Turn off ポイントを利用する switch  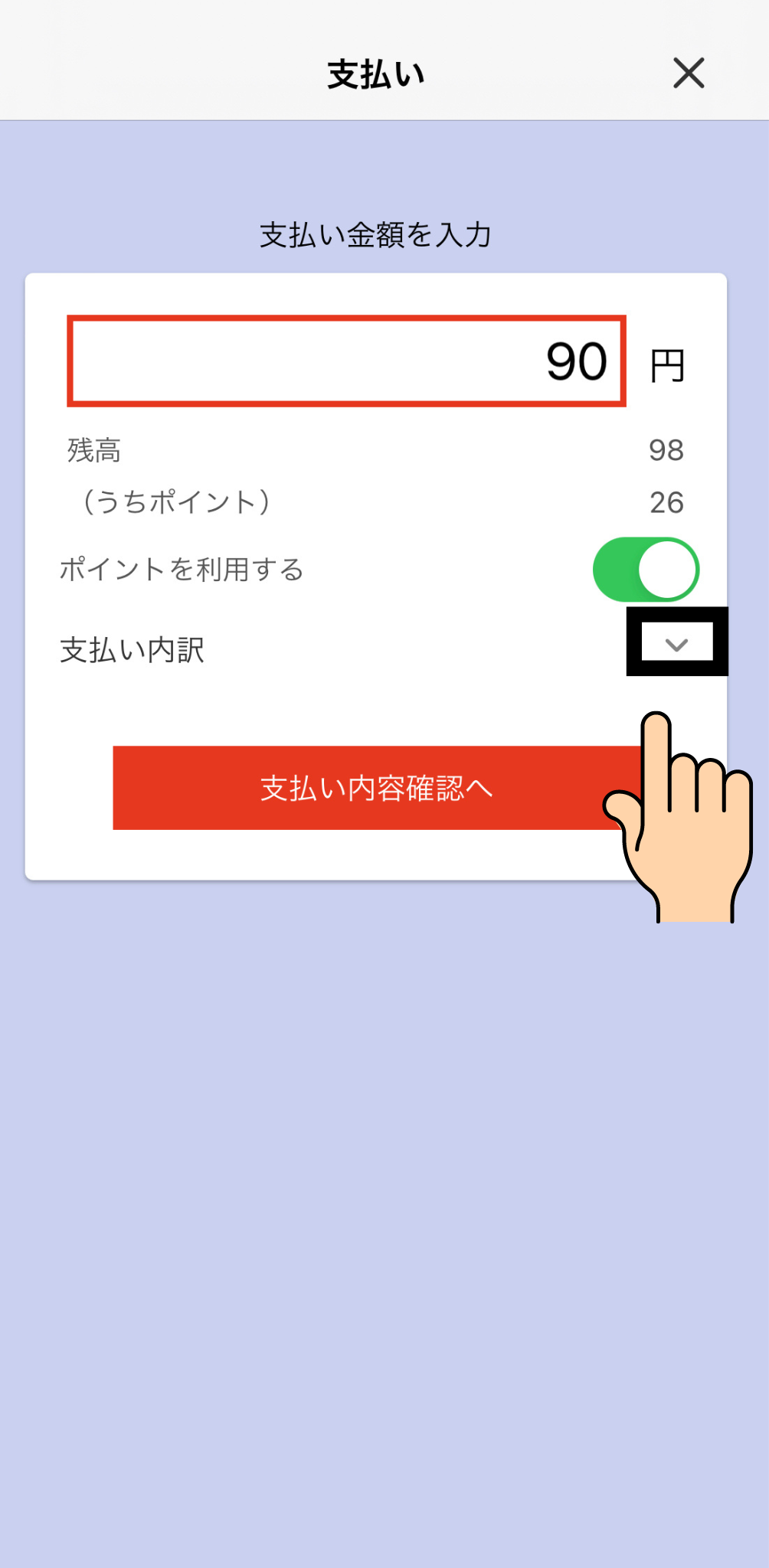[645, 570]
